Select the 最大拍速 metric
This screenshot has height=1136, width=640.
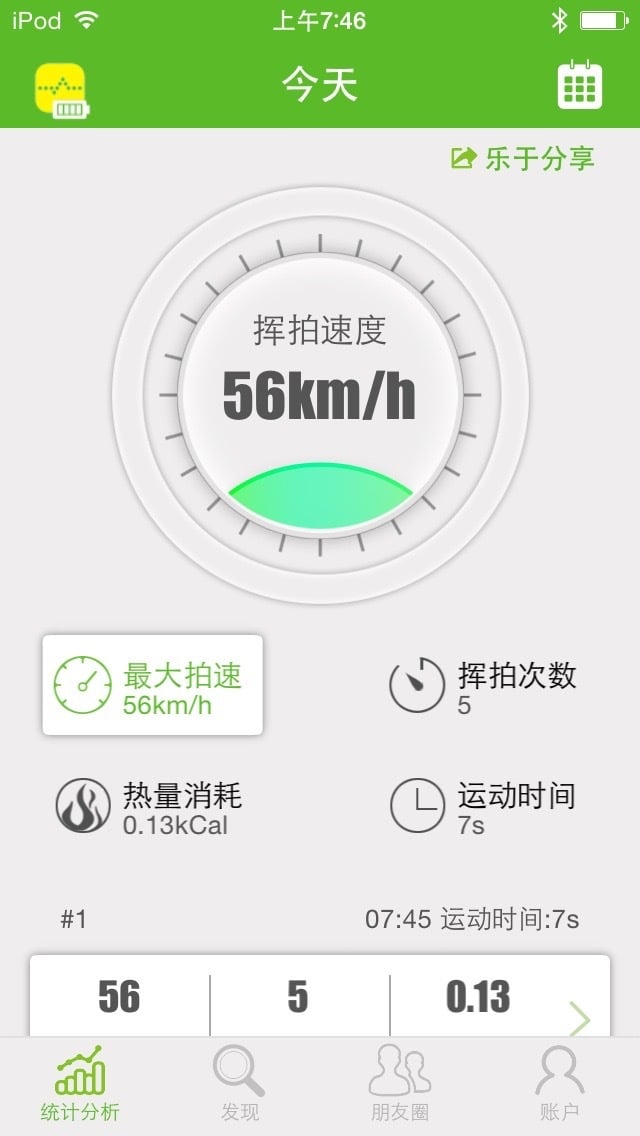tap(152, 686)
